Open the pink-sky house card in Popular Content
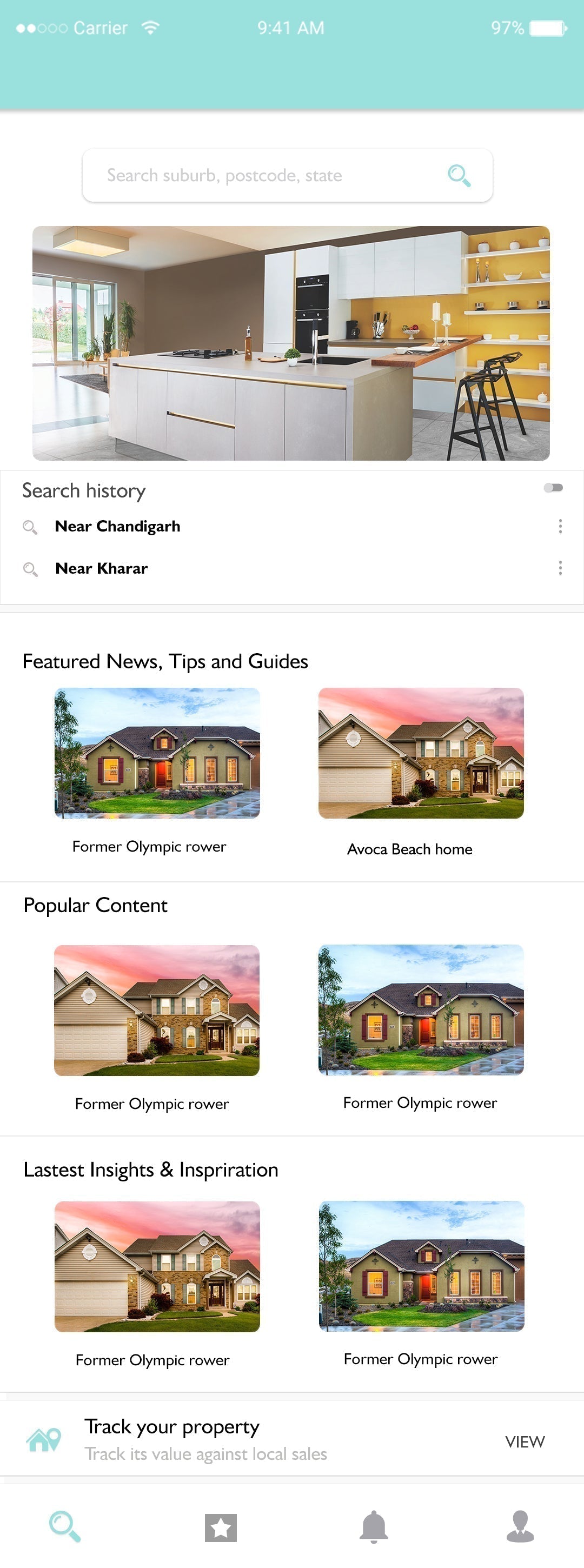The image size is (584, 1568). [x=156, y=1011]
